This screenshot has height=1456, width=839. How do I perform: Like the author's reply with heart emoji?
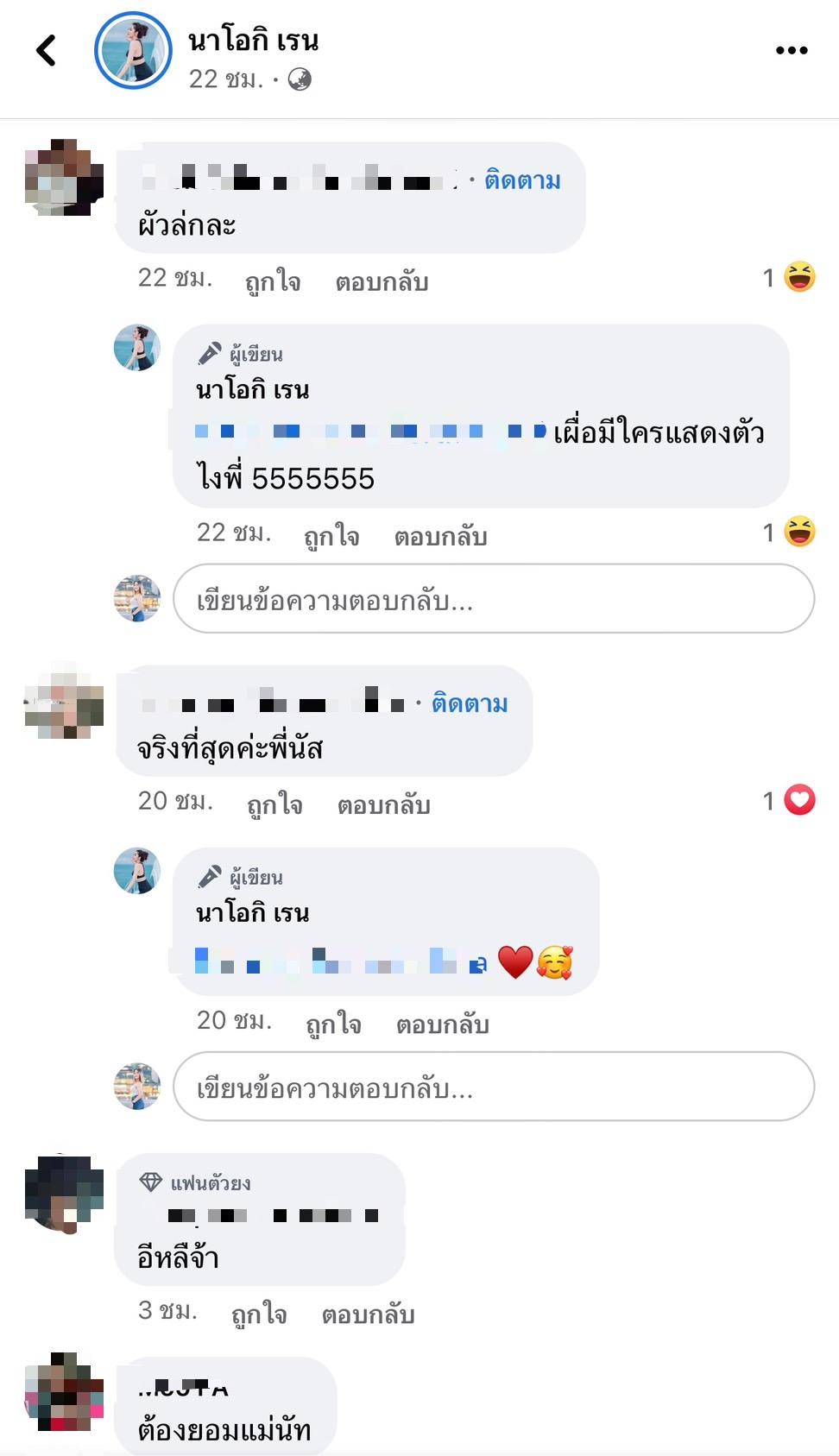[333, 1024]
